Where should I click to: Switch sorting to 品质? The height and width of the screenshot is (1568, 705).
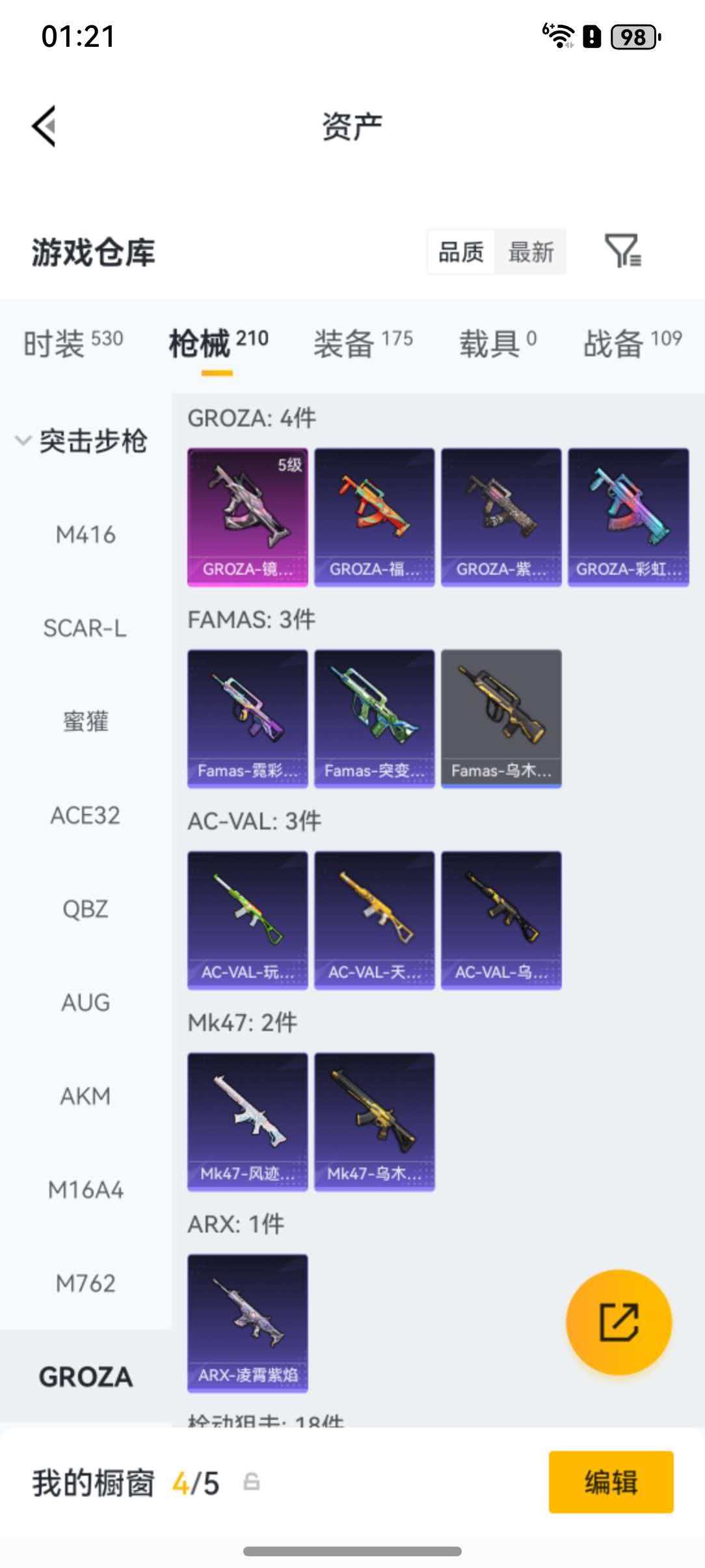point(460,252)
